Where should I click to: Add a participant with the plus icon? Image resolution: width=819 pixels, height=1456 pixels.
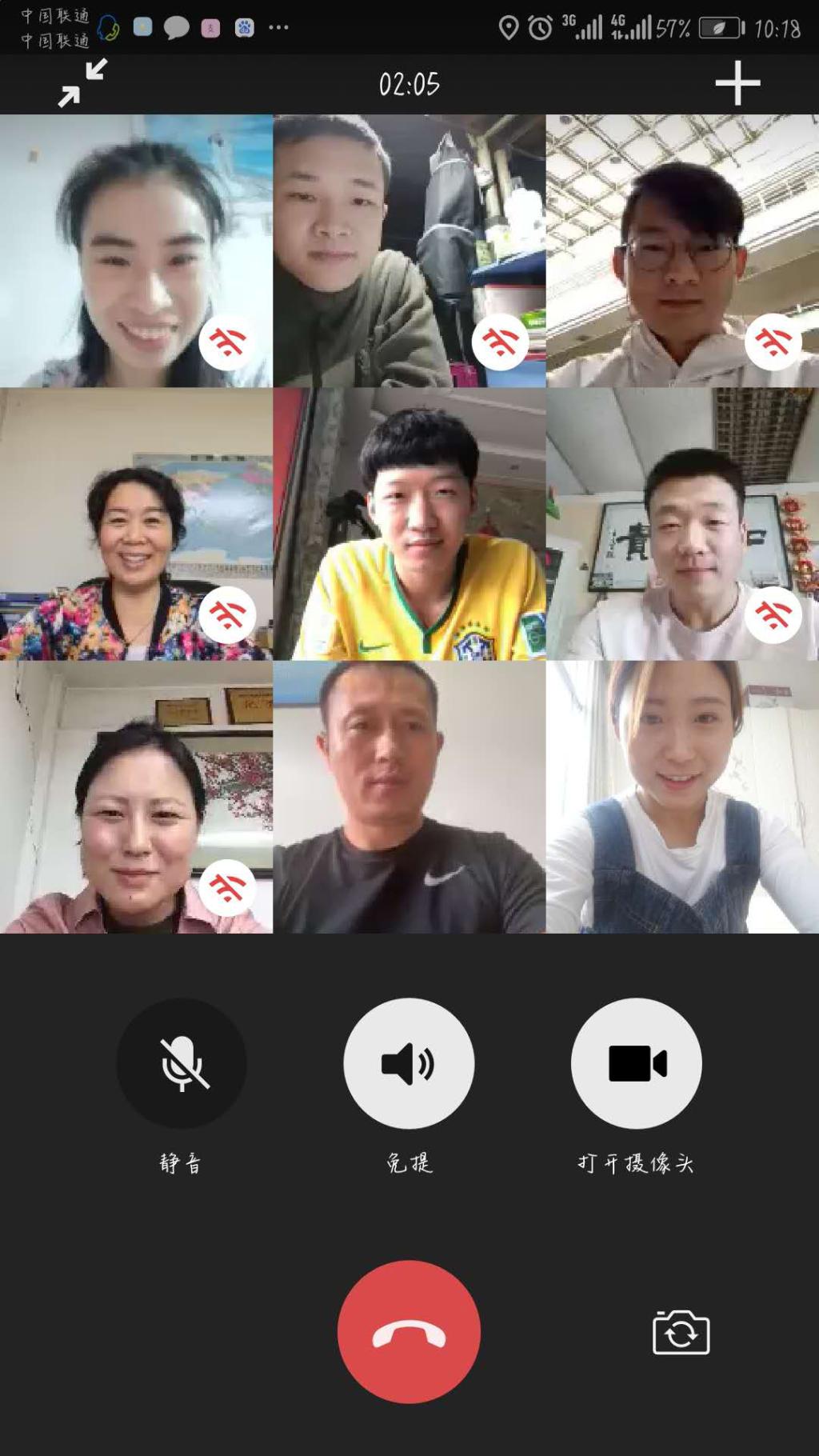(737, 82)
